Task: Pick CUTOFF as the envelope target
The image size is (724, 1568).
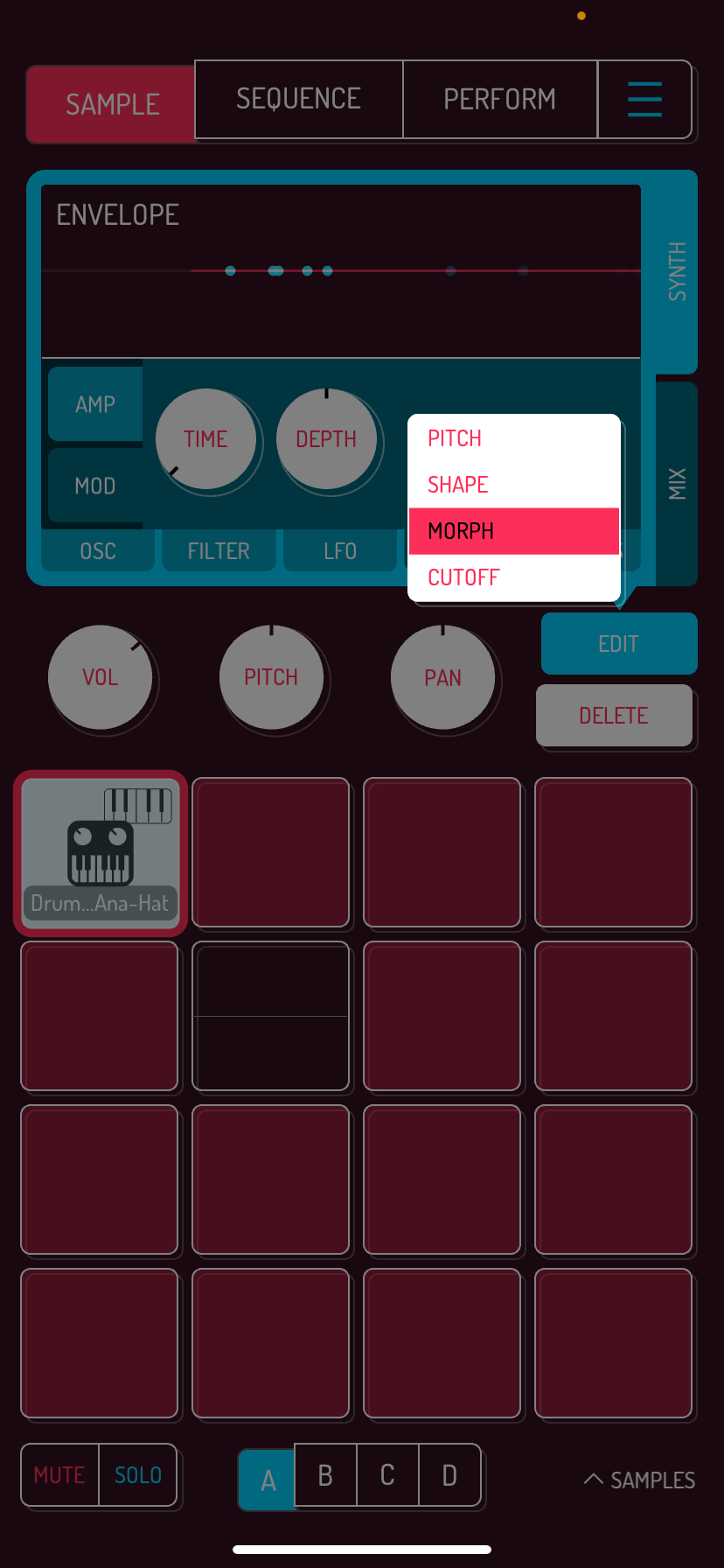Action: [x=513, y=577]
